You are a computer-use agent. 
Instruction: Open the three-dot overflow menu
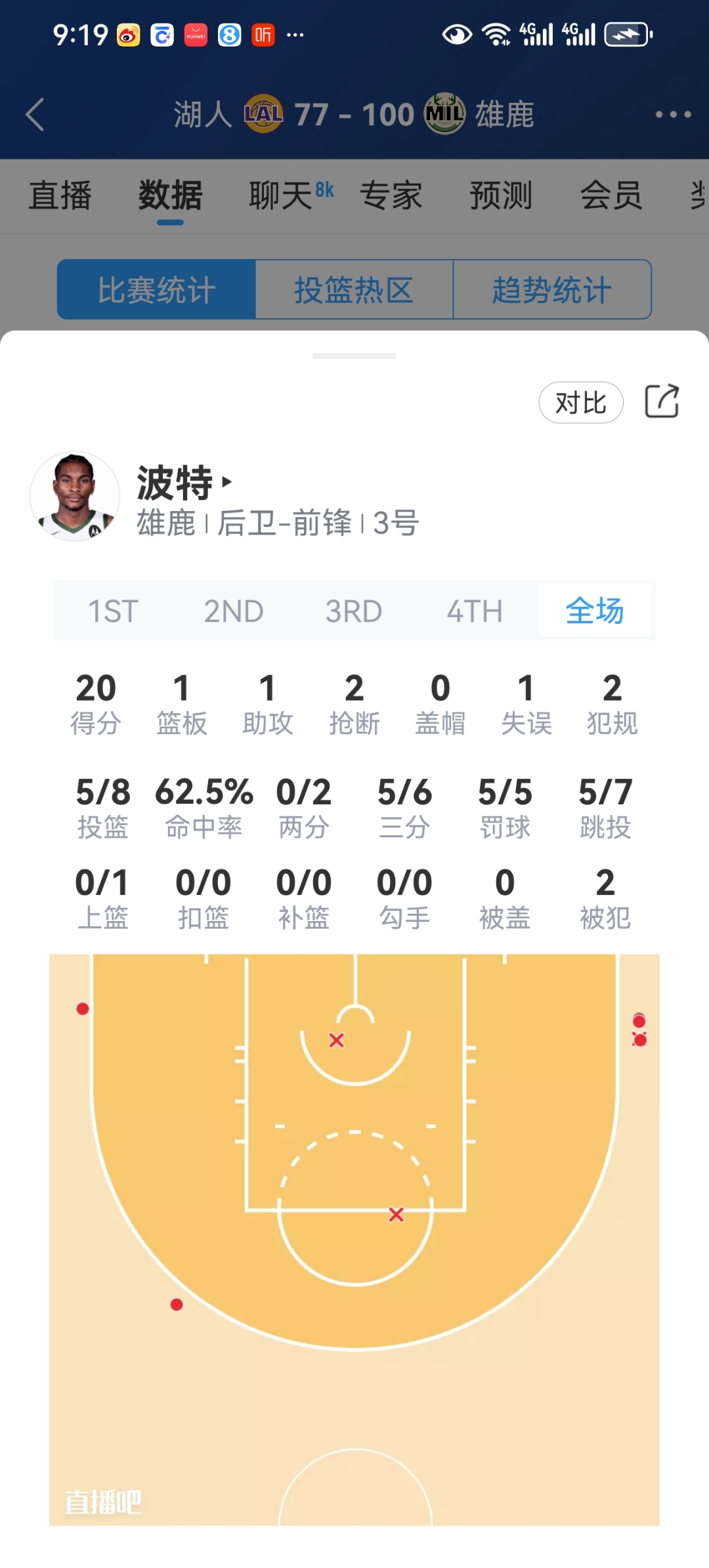click(673, 115)
